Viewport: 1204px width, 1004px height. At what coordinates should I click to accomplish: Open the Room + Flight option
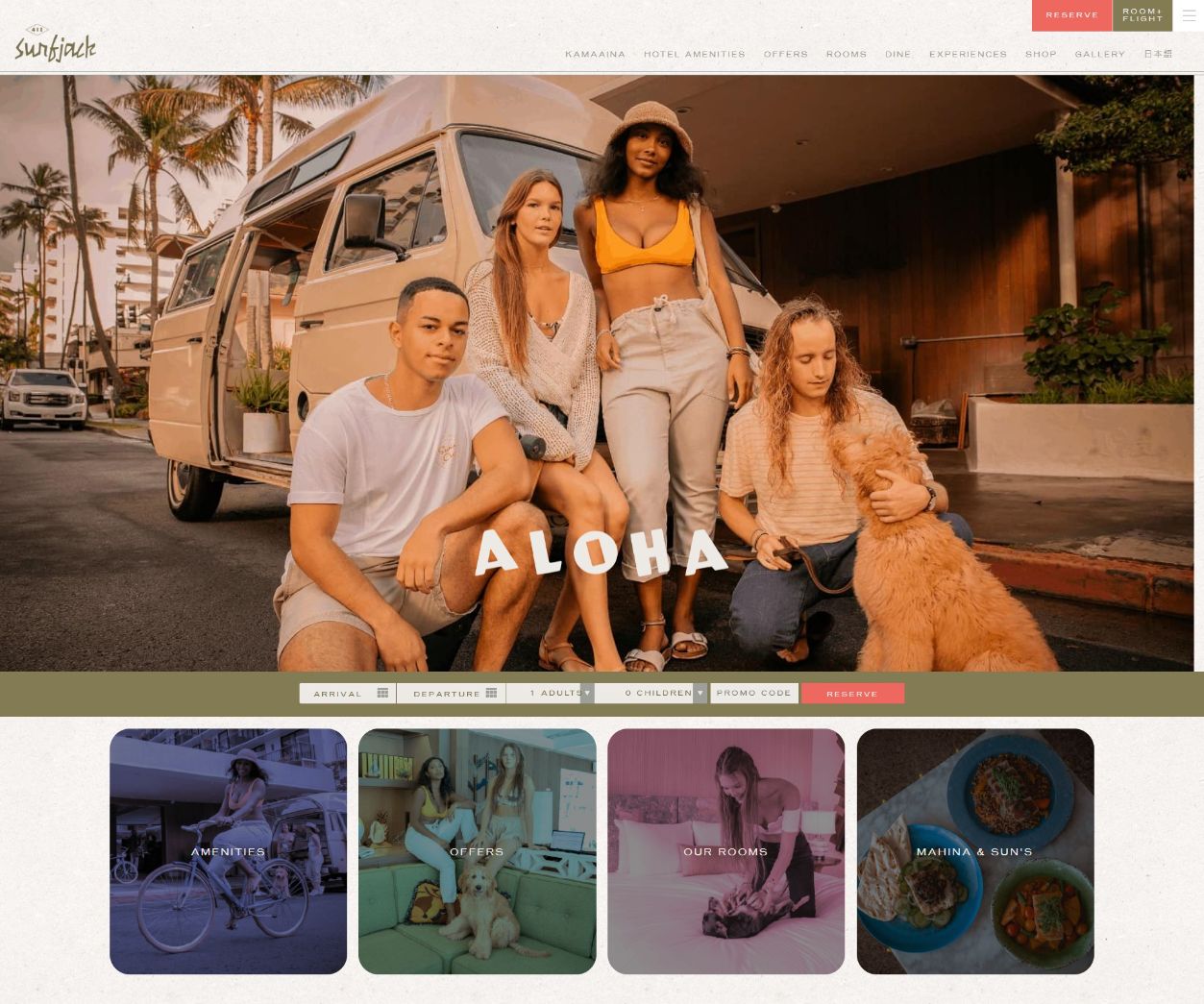[x=1142, y=15]
